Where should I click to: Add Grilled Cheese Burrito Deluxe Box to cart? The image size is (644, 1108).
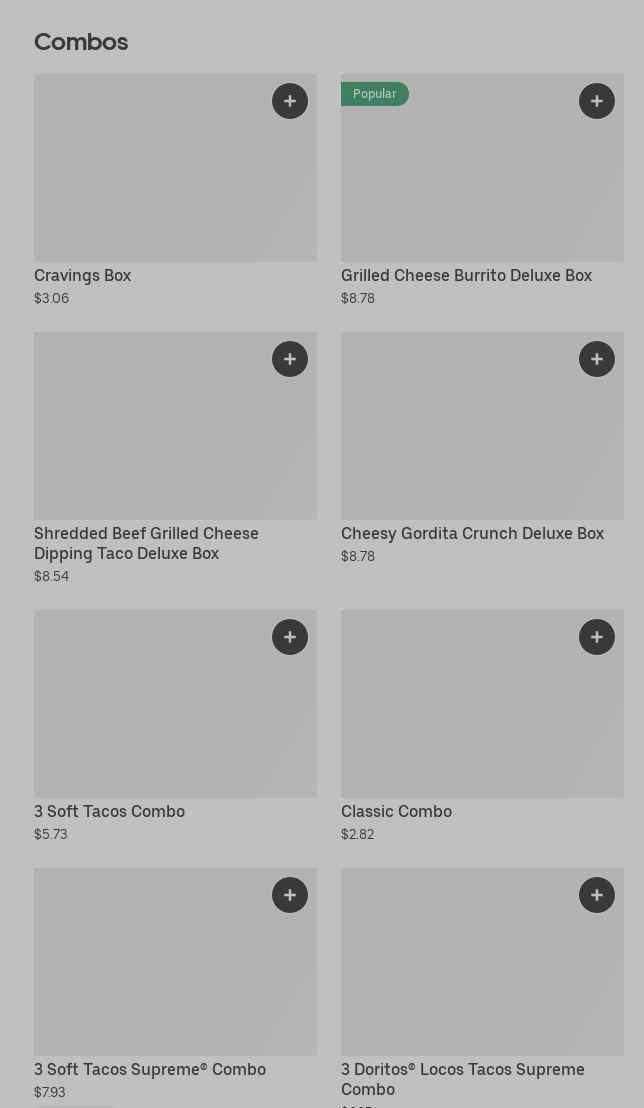[597, 101]
